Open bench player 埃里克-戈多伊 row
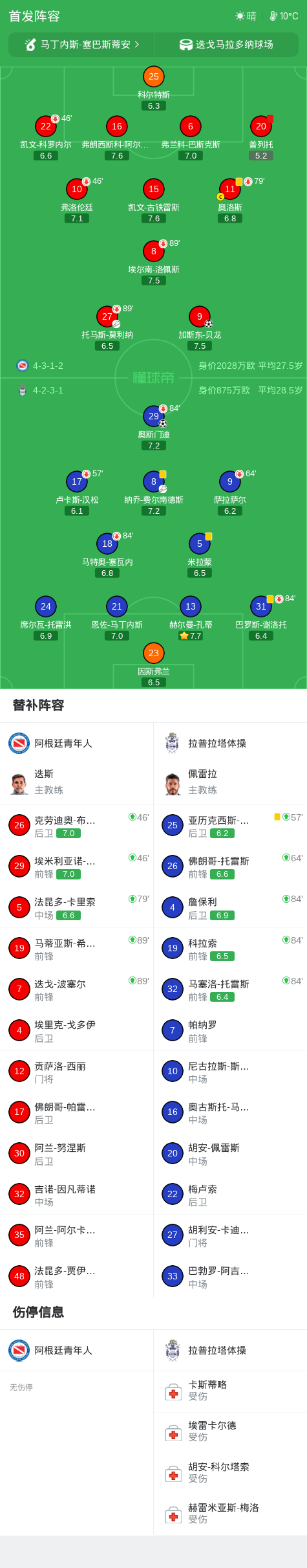 (77, 1030)
